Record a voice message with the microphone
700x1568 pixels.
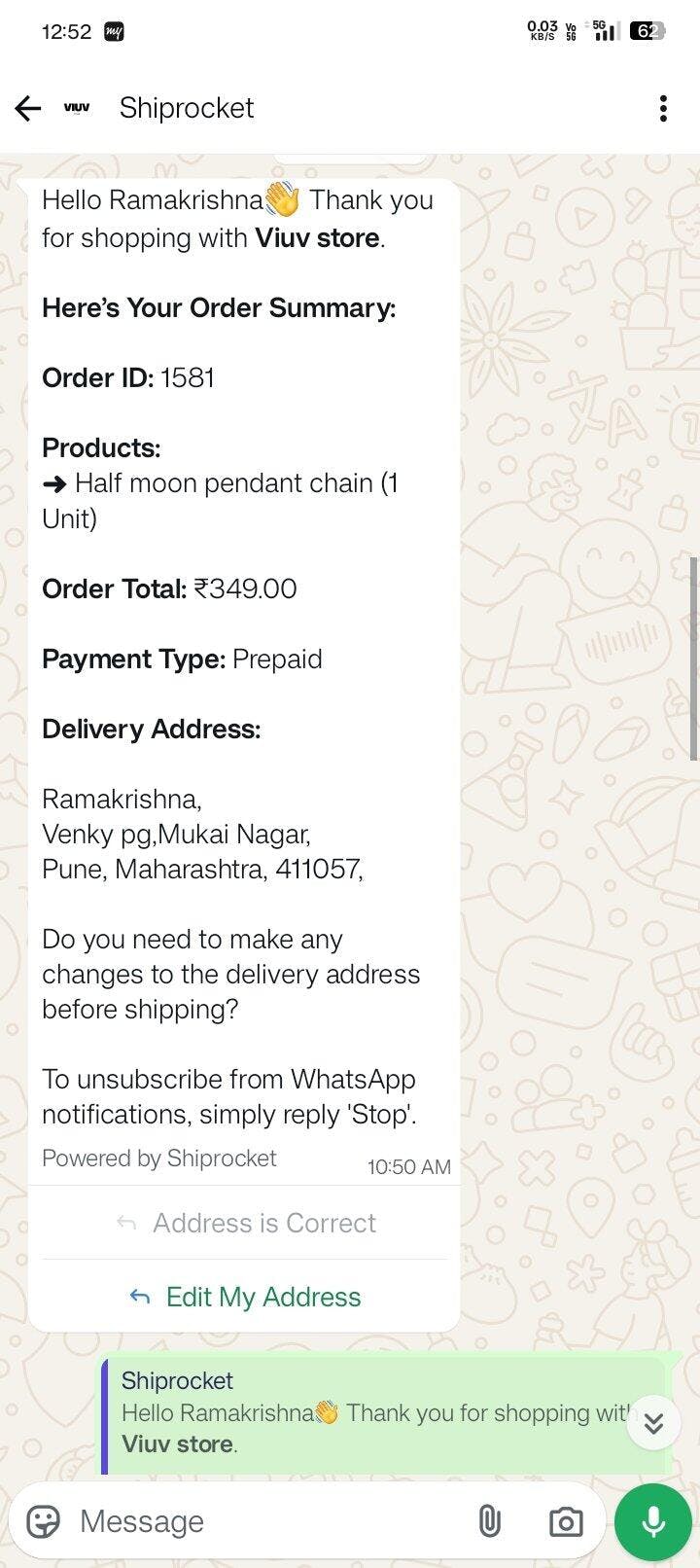point(653,1521)
